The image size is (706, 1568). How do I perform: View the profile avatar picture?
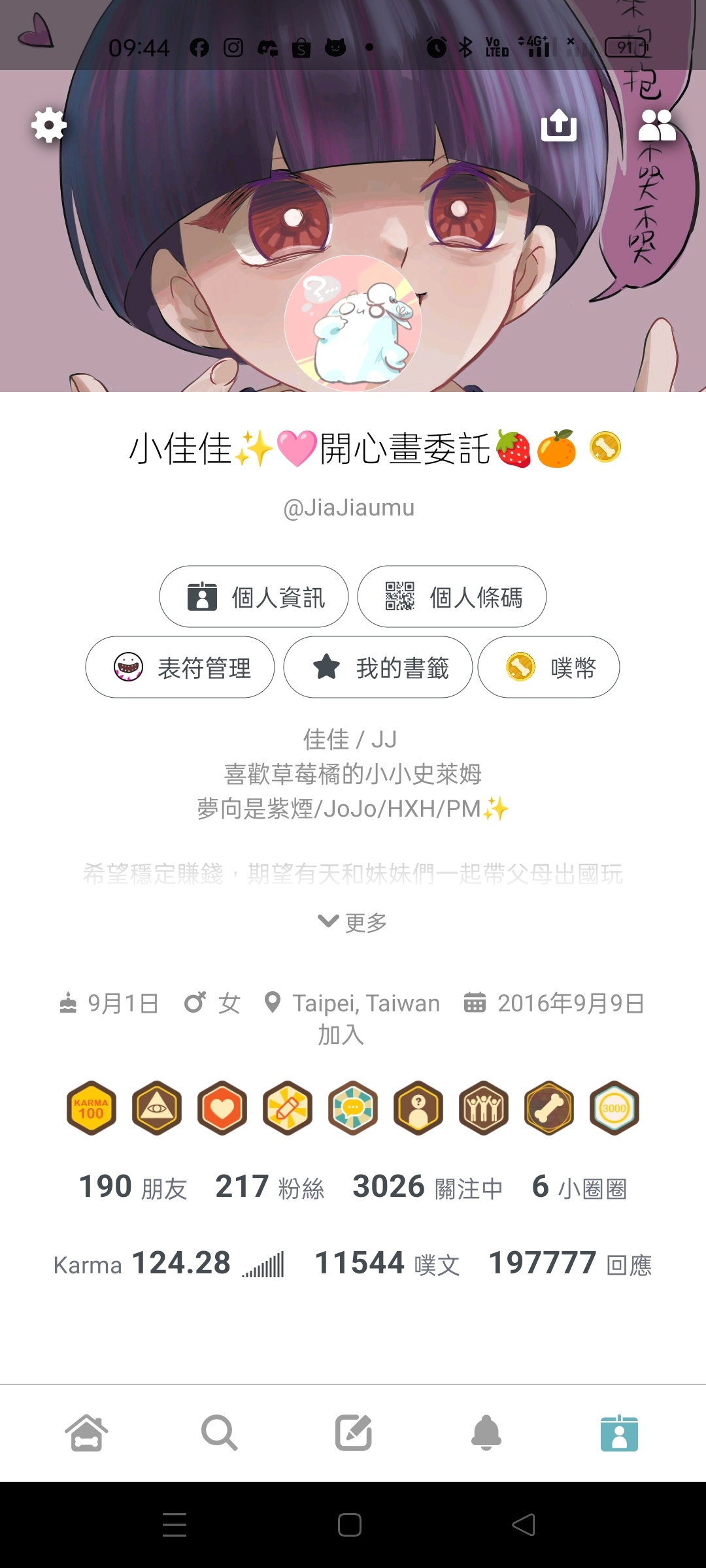[x=352, y=323]
